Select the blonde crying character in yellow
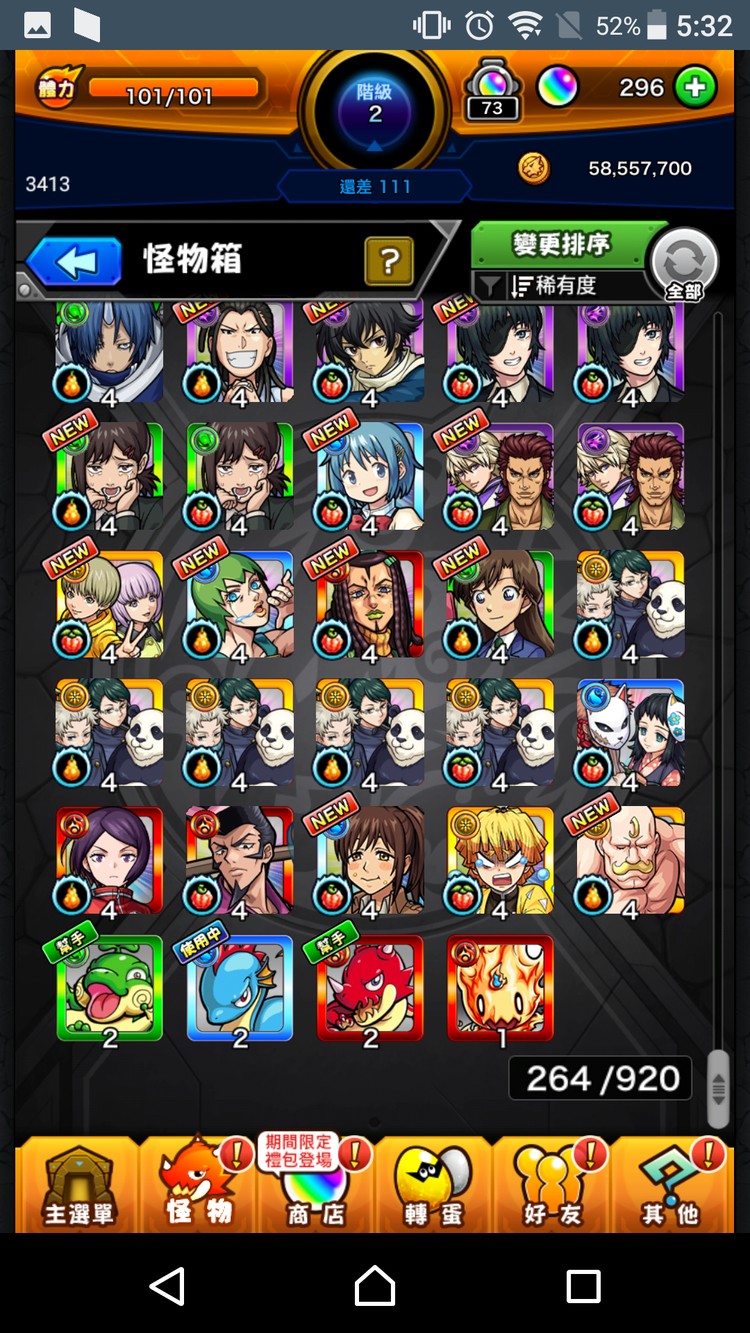This screenshot has width=750, height=1333. [500, 860]
